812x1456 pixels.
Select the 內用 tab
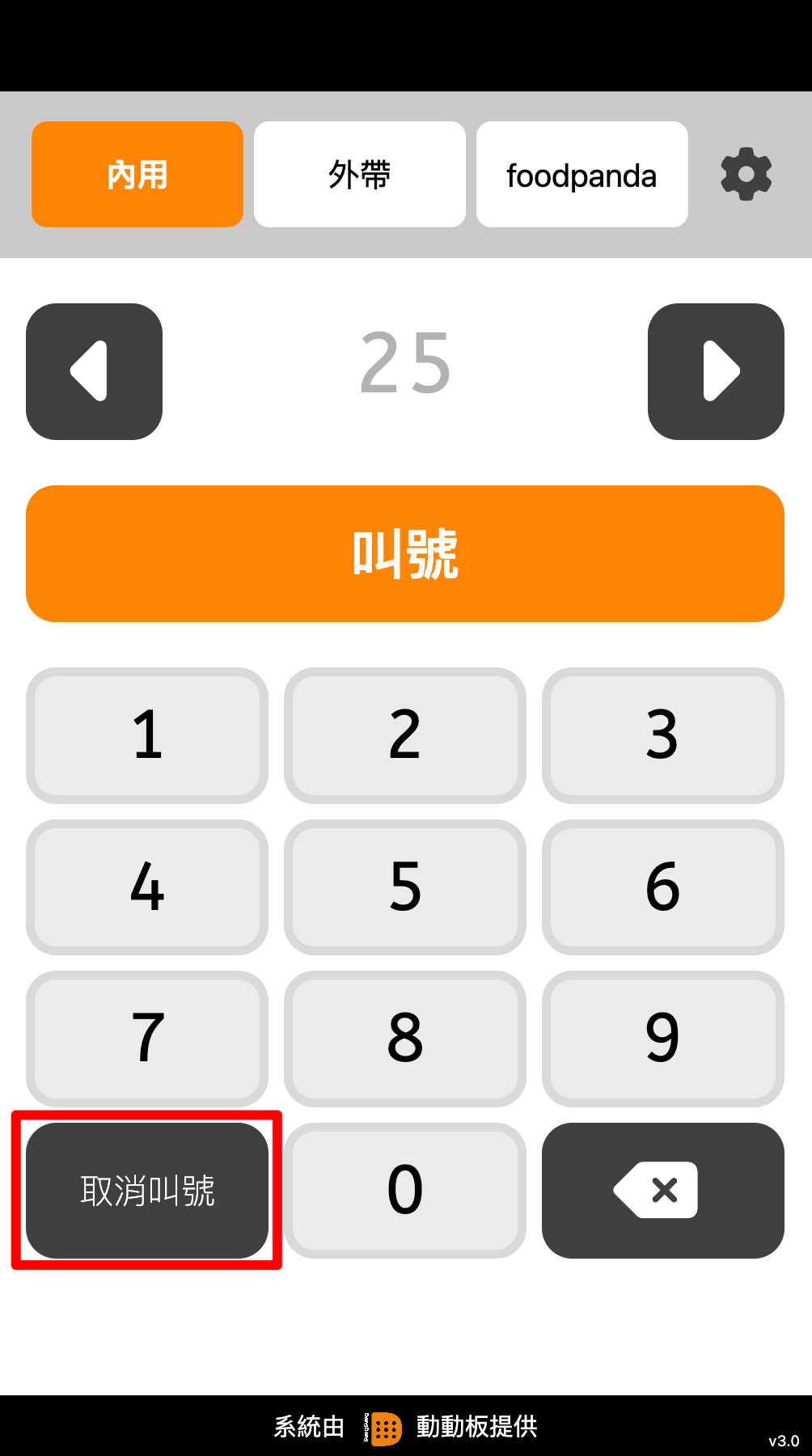[137, 174]
